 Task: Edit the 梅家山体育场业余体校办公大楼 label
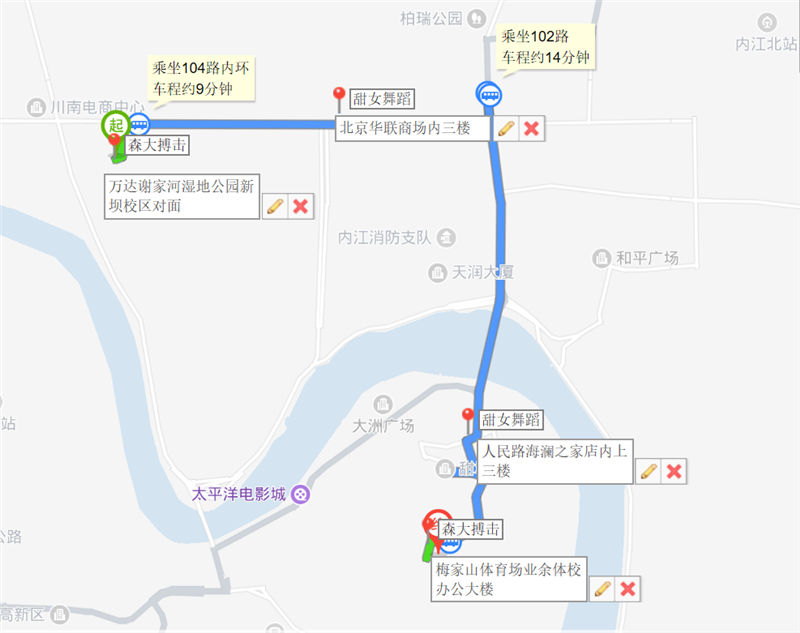coord(603,588)
